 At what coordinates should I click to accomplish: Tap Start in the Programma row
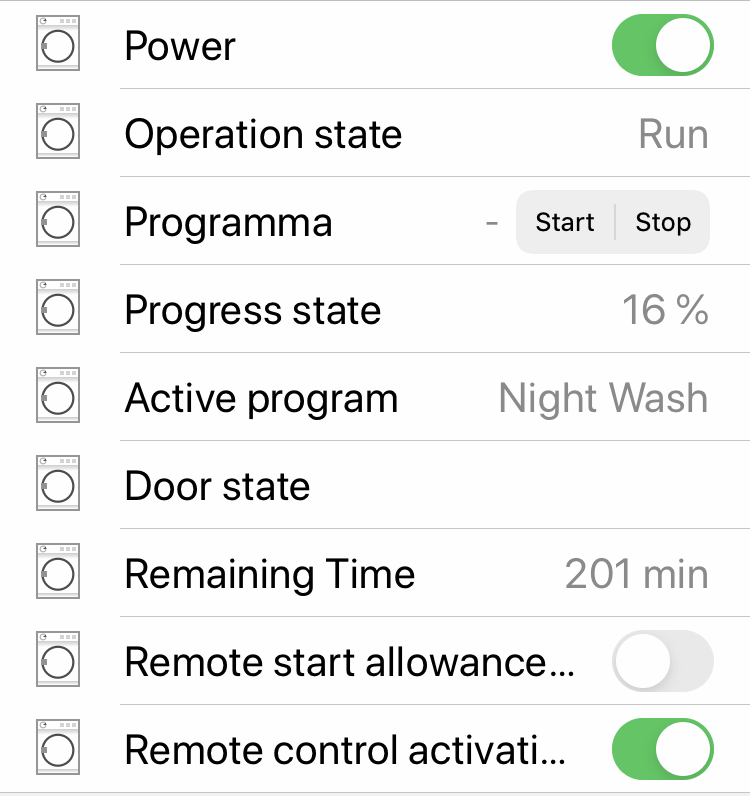tap(565, 222)
